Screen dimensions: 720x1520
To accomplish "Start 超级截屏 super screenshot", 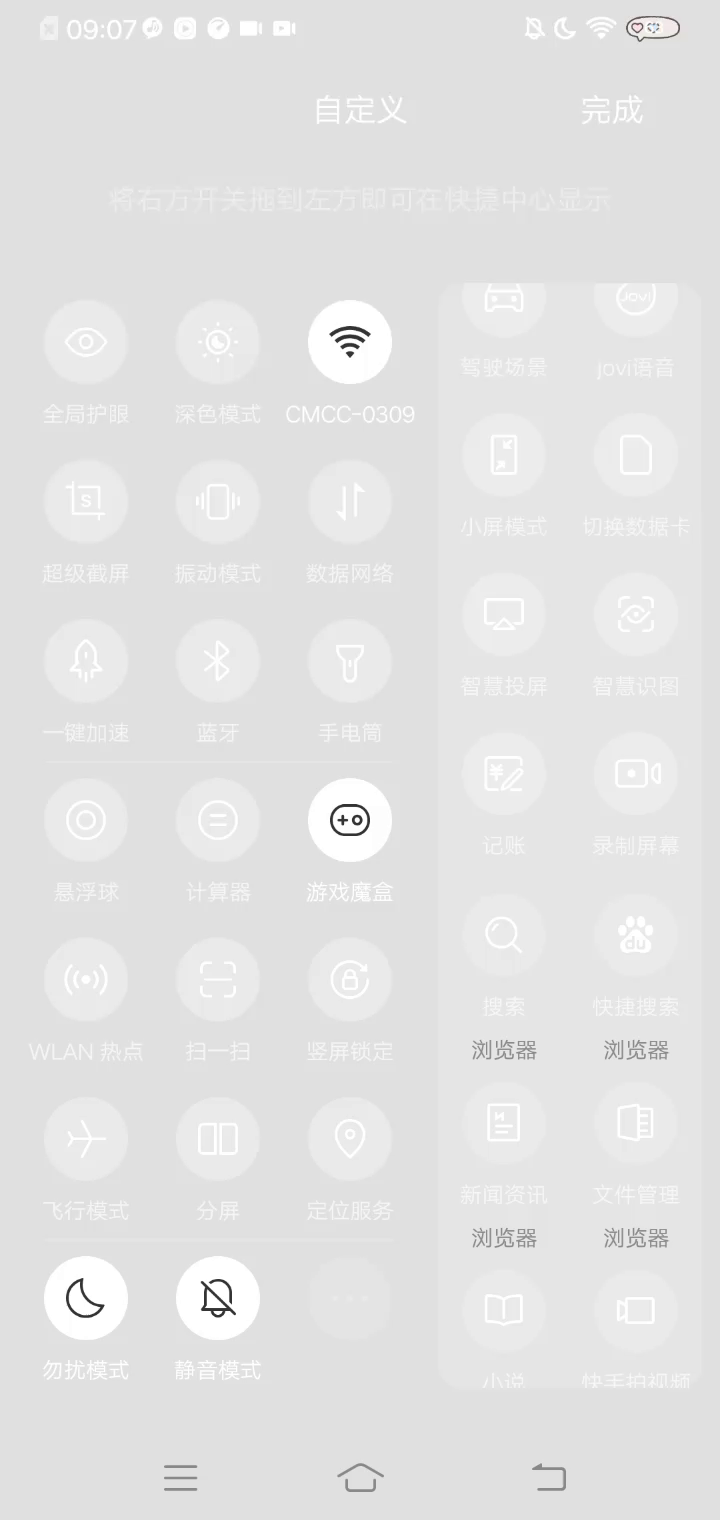I will (x=86, y=502).
